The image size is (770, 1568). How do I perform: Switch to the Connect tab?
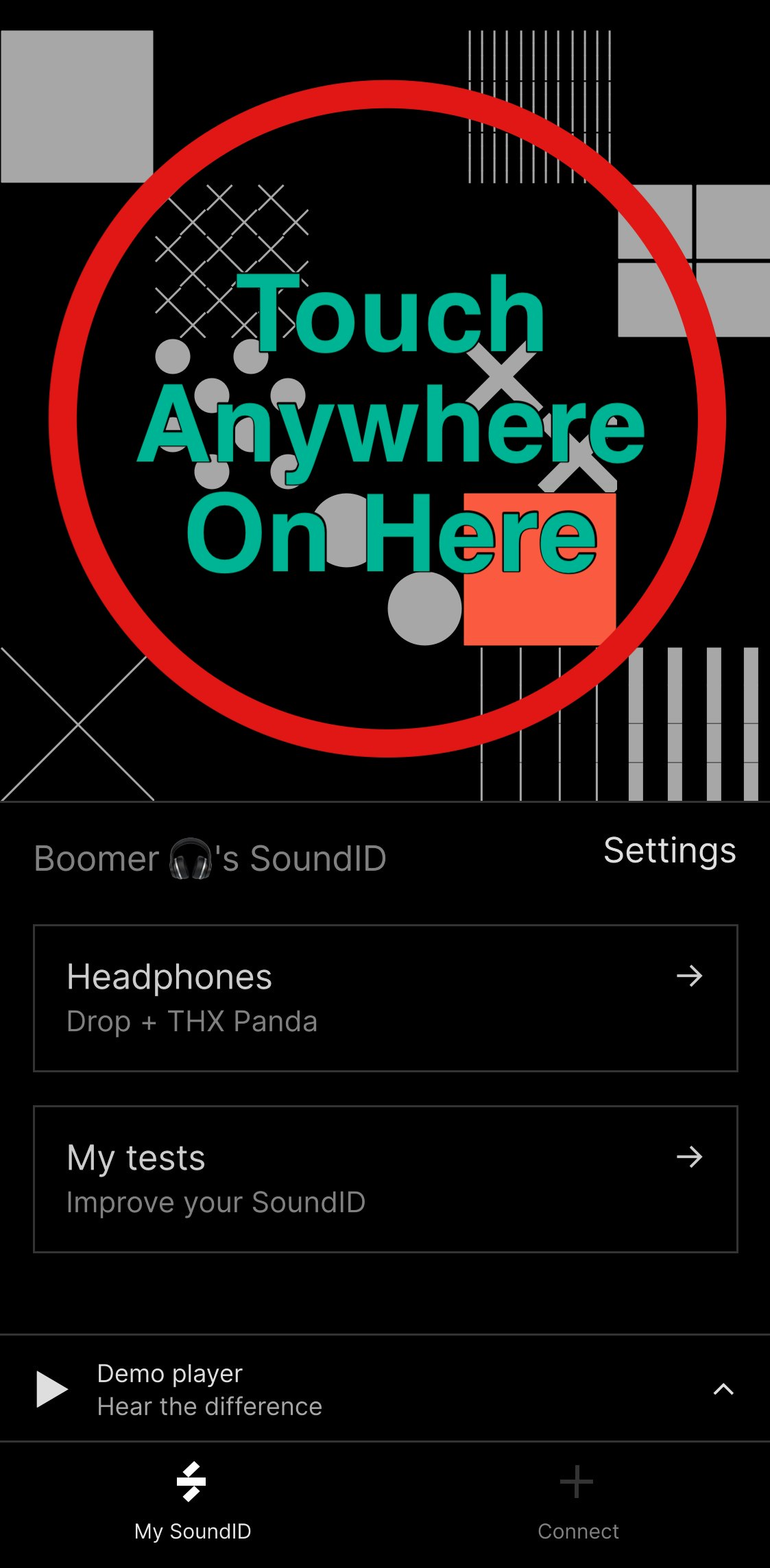pos(577,1501)
